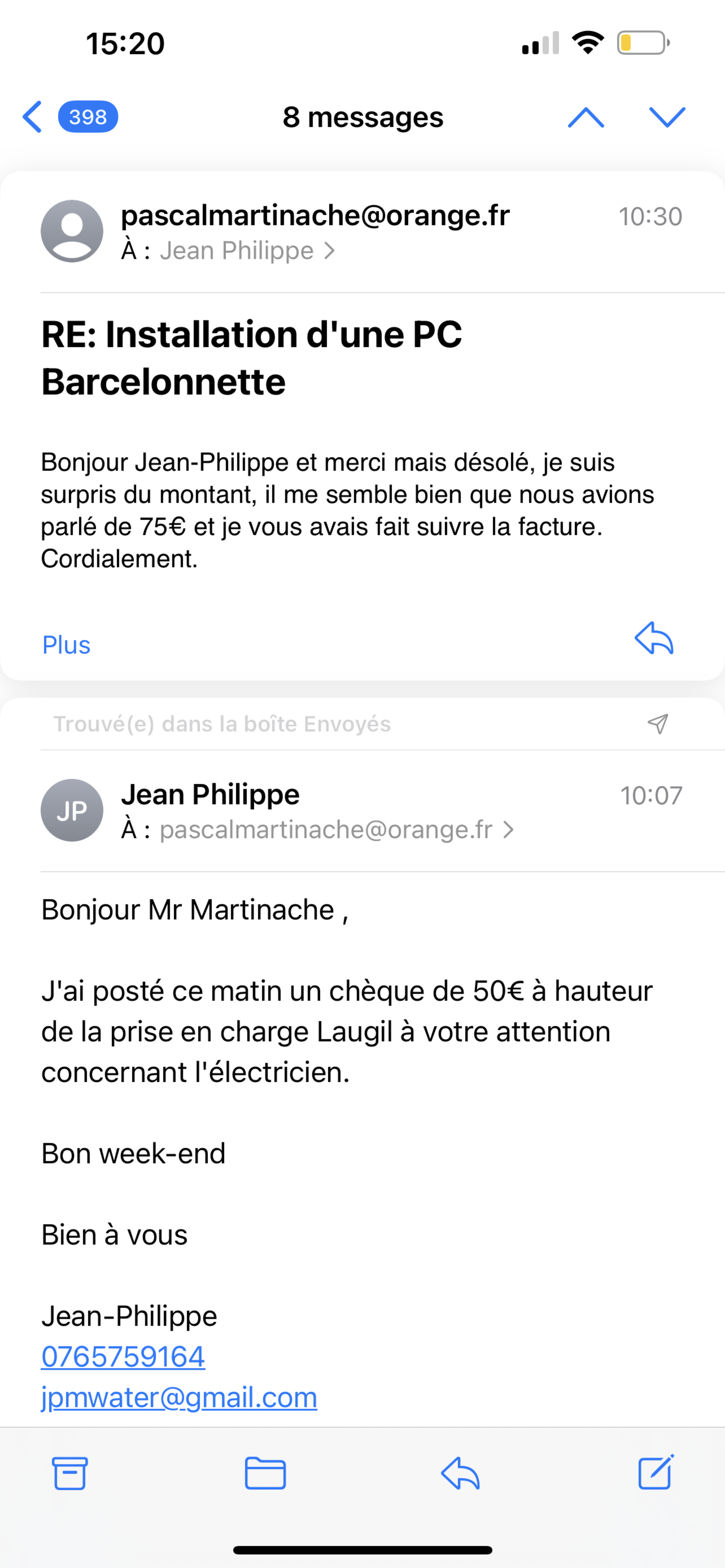
Task: Jump to the previous message arrow
Action: pos(585,117)
